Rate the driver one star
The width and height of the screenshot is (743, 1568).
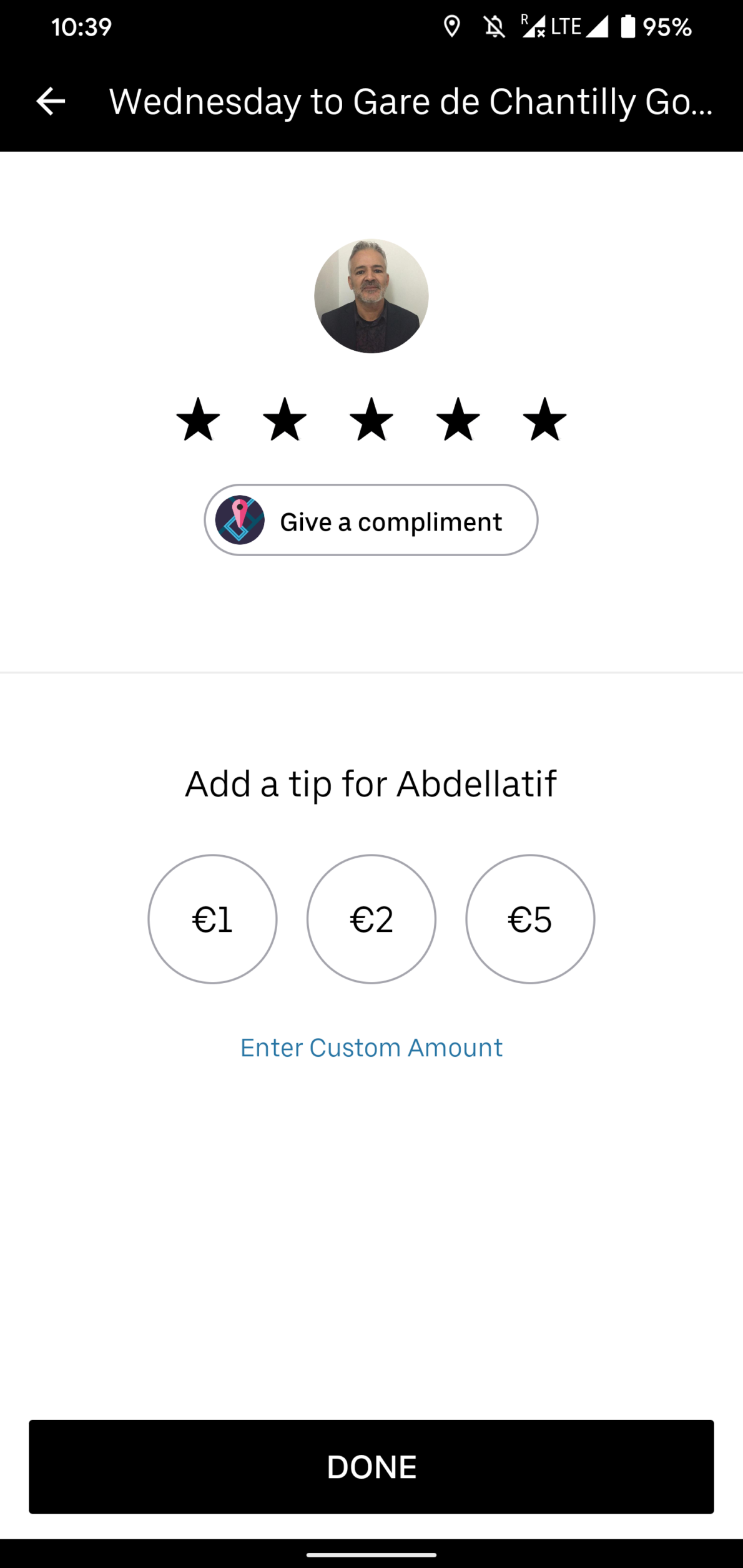click(199, 419)
